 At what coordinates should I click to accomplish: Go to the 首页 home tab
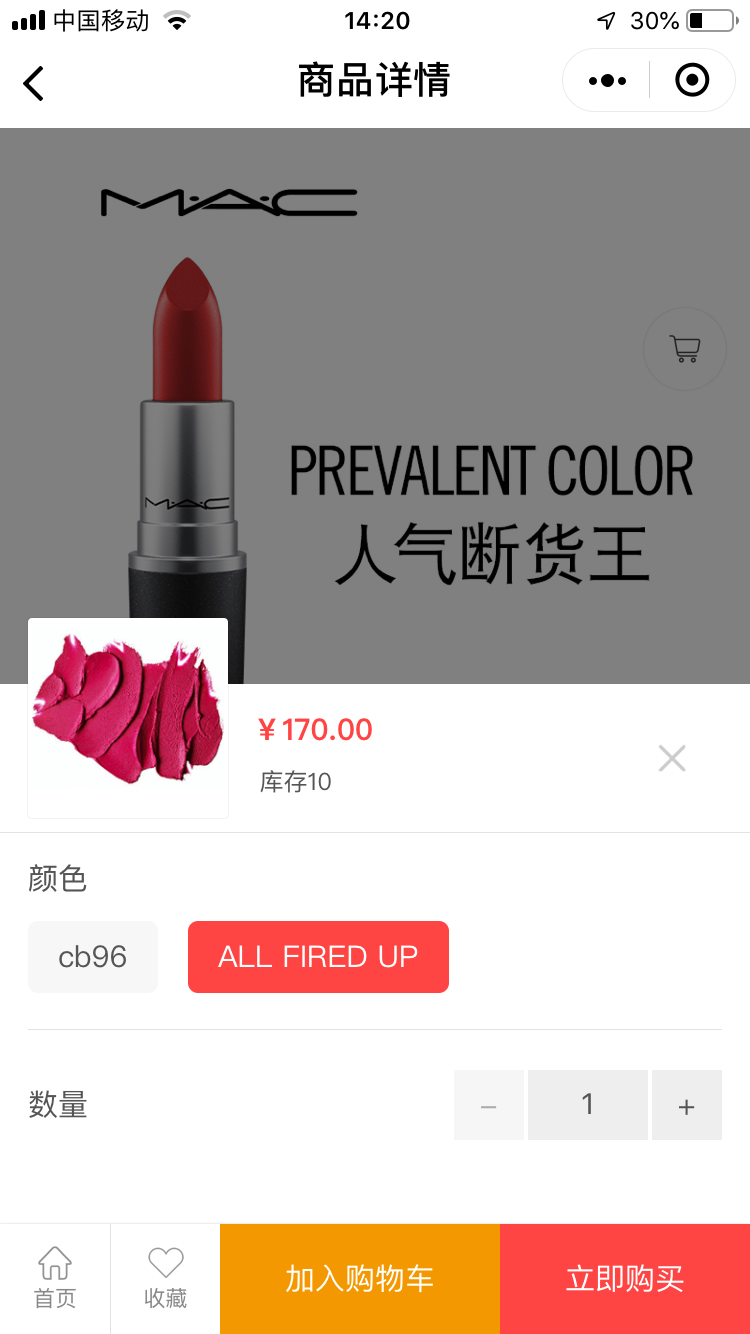[x=55, y=1278]
